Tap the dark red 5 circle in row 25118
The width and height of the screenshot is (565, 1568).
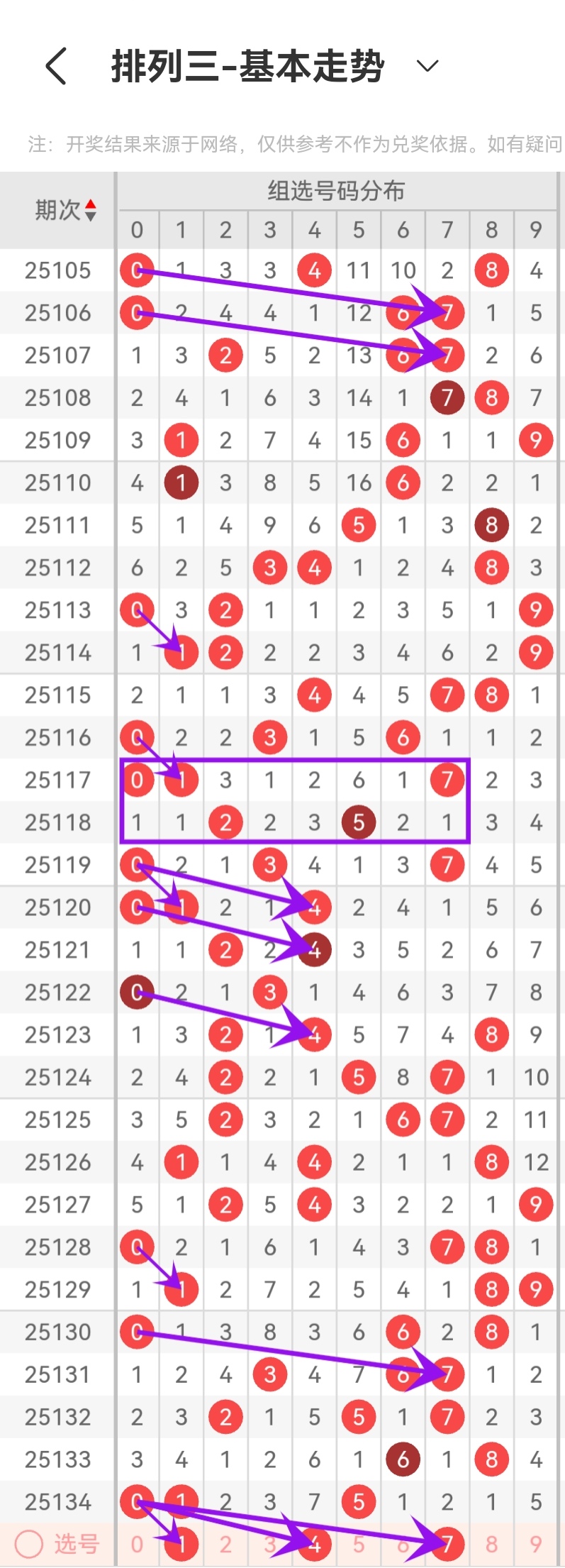[x=359, y=822]
